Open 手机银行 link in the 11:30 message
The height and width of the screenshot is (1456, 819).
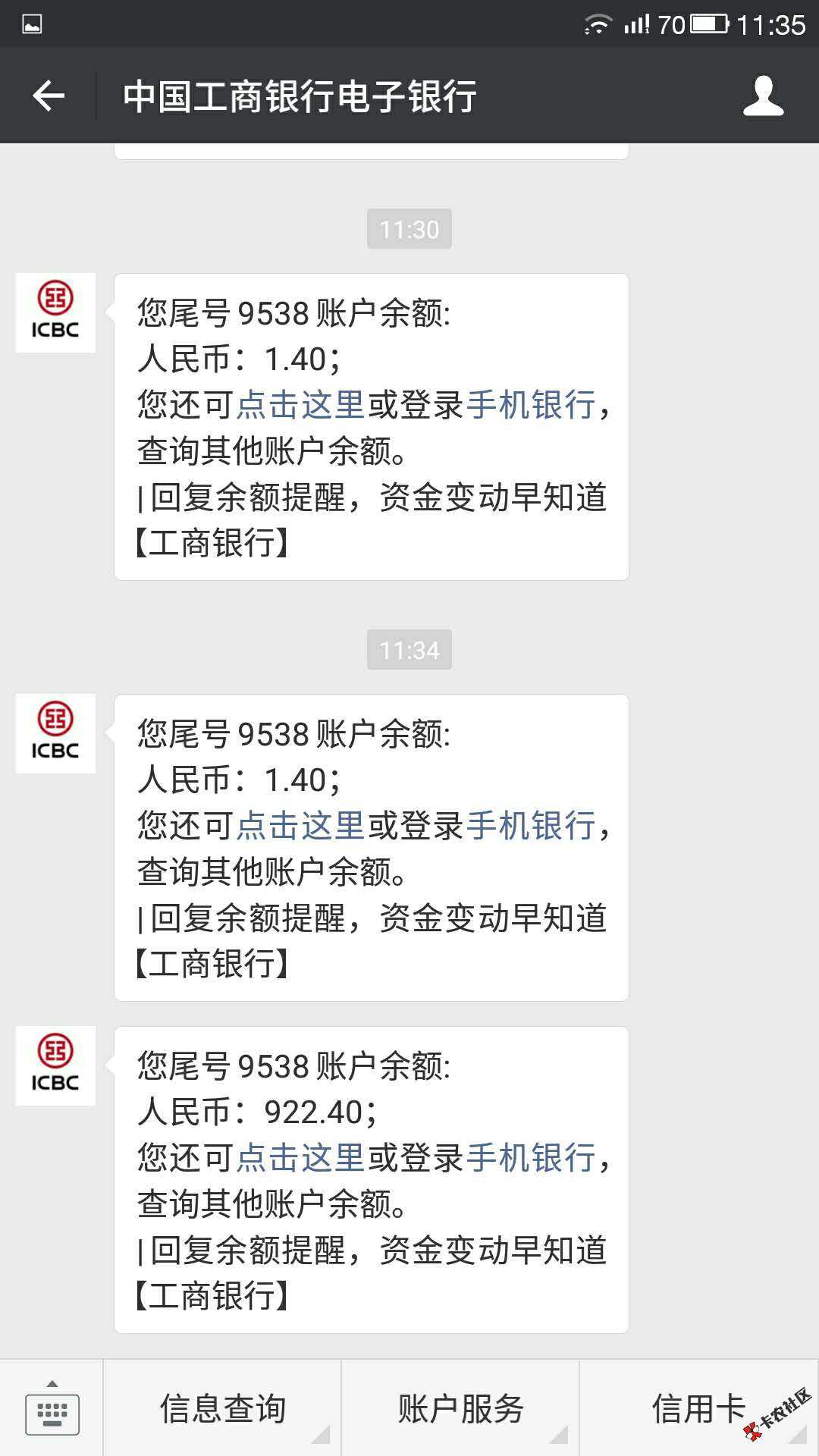[531, 405]
